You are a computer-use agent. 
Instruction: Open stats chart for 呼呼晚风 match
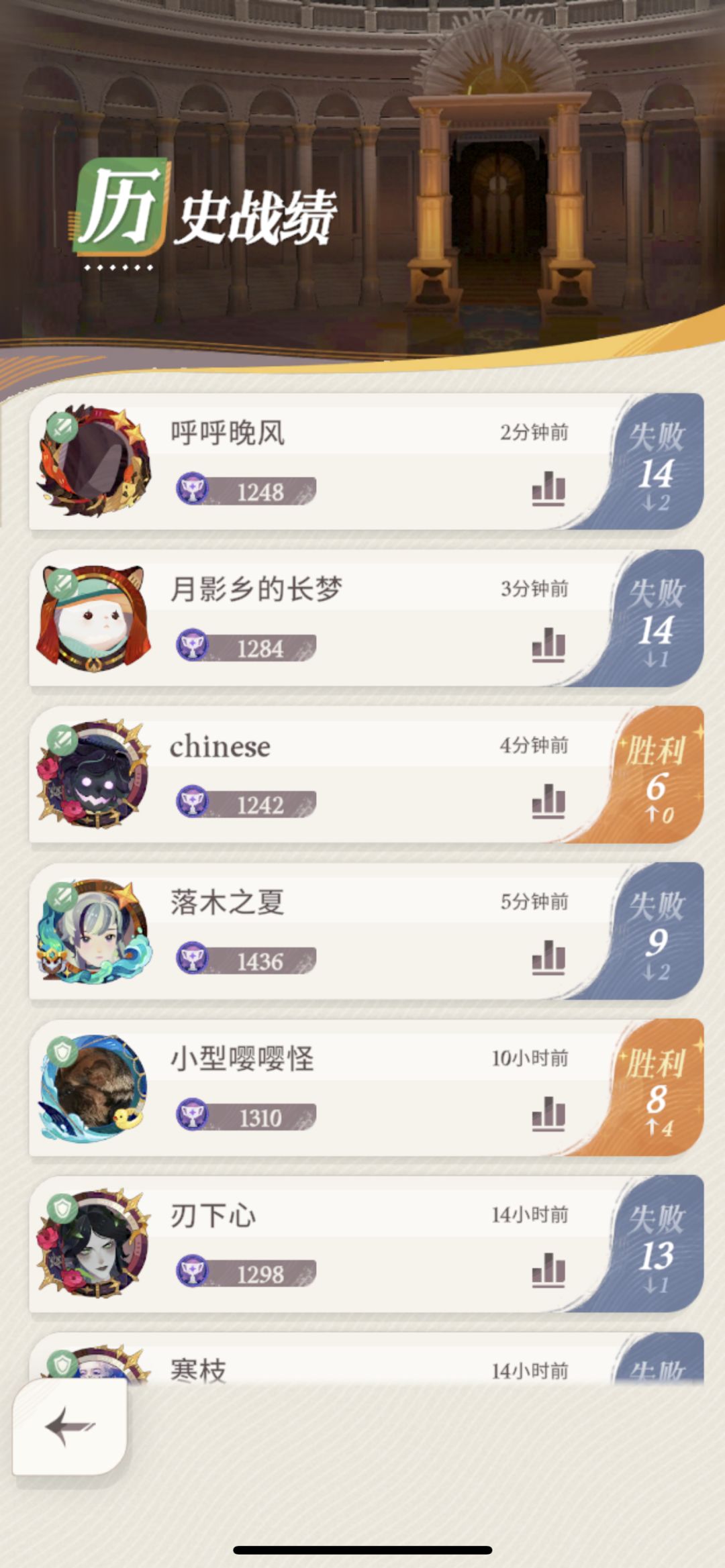pos(548,488)
